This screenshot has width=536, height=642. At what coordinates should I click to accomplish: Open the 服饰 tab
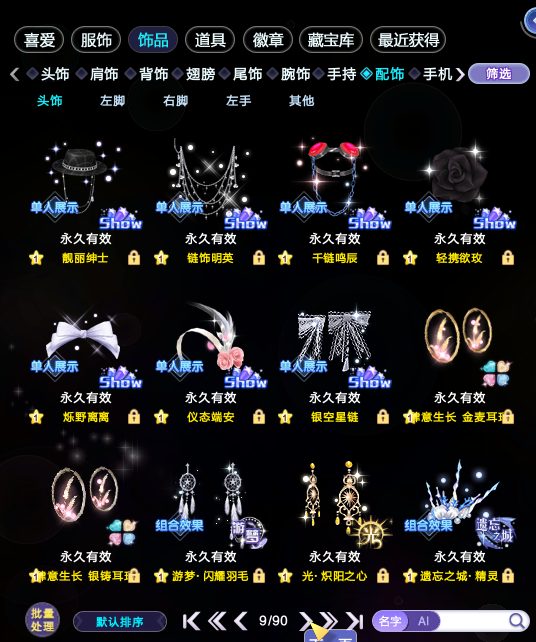[96, 40]
